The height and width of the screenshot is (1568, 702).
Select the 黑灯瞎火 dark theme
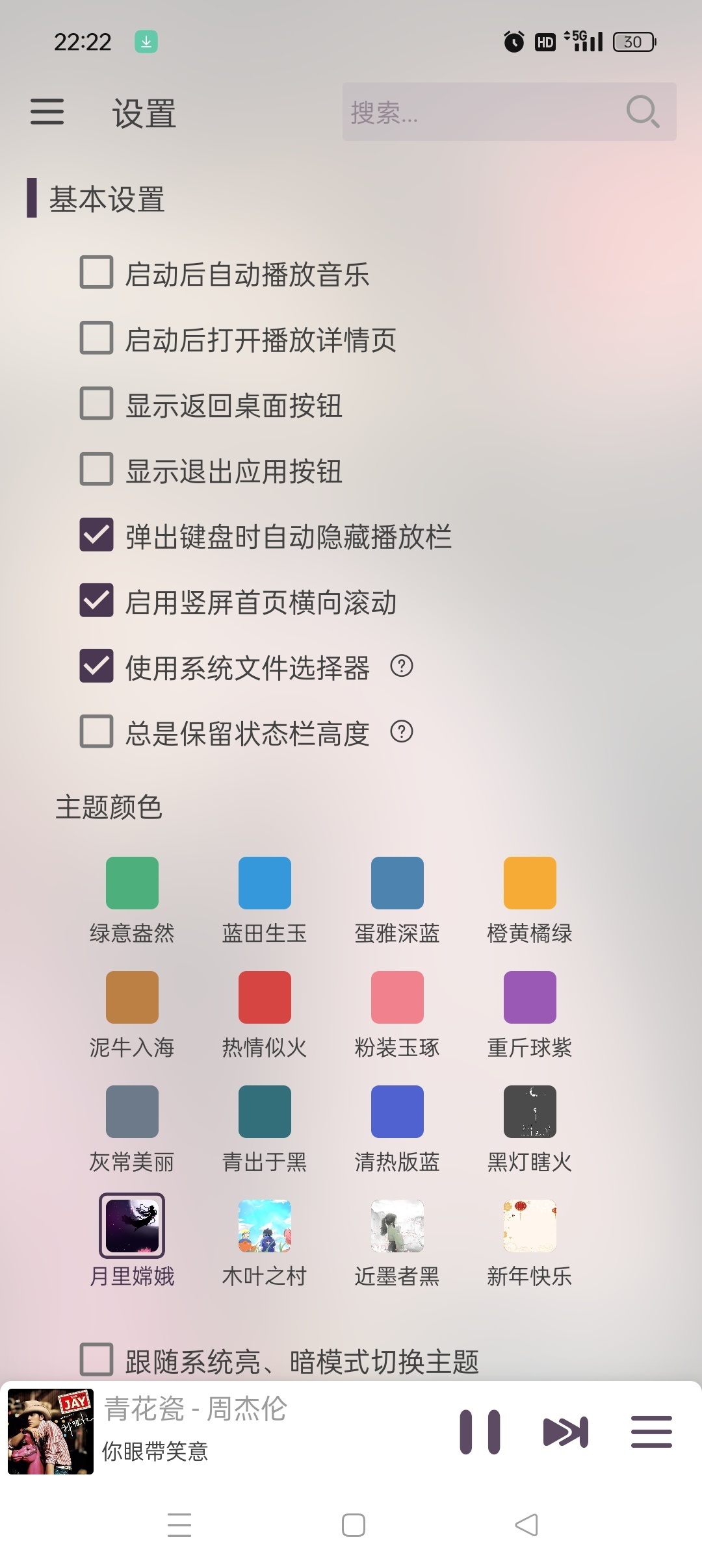click(530, 1111)
